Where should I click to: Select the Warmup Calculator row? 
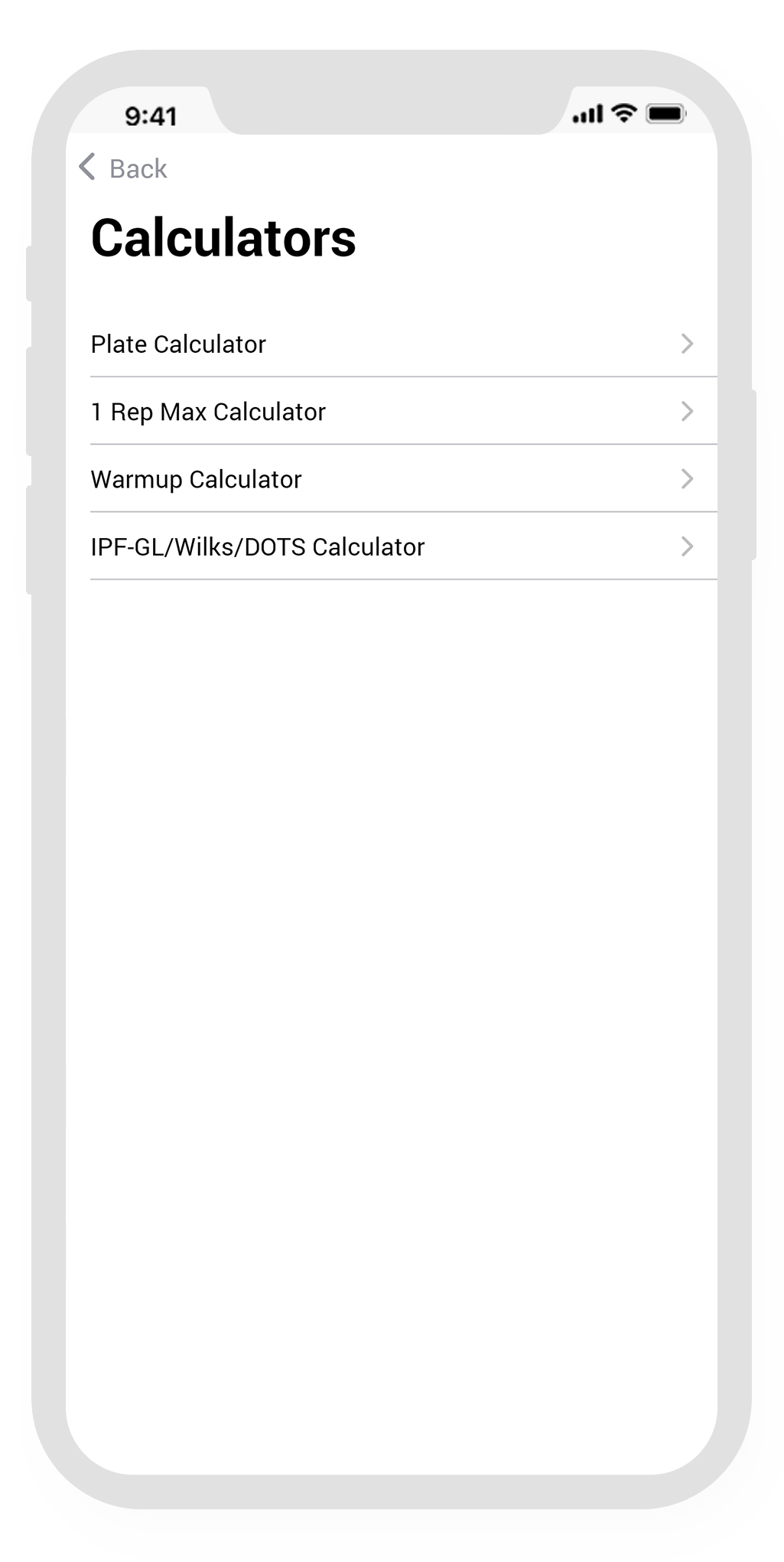click(x=390, y=479)
